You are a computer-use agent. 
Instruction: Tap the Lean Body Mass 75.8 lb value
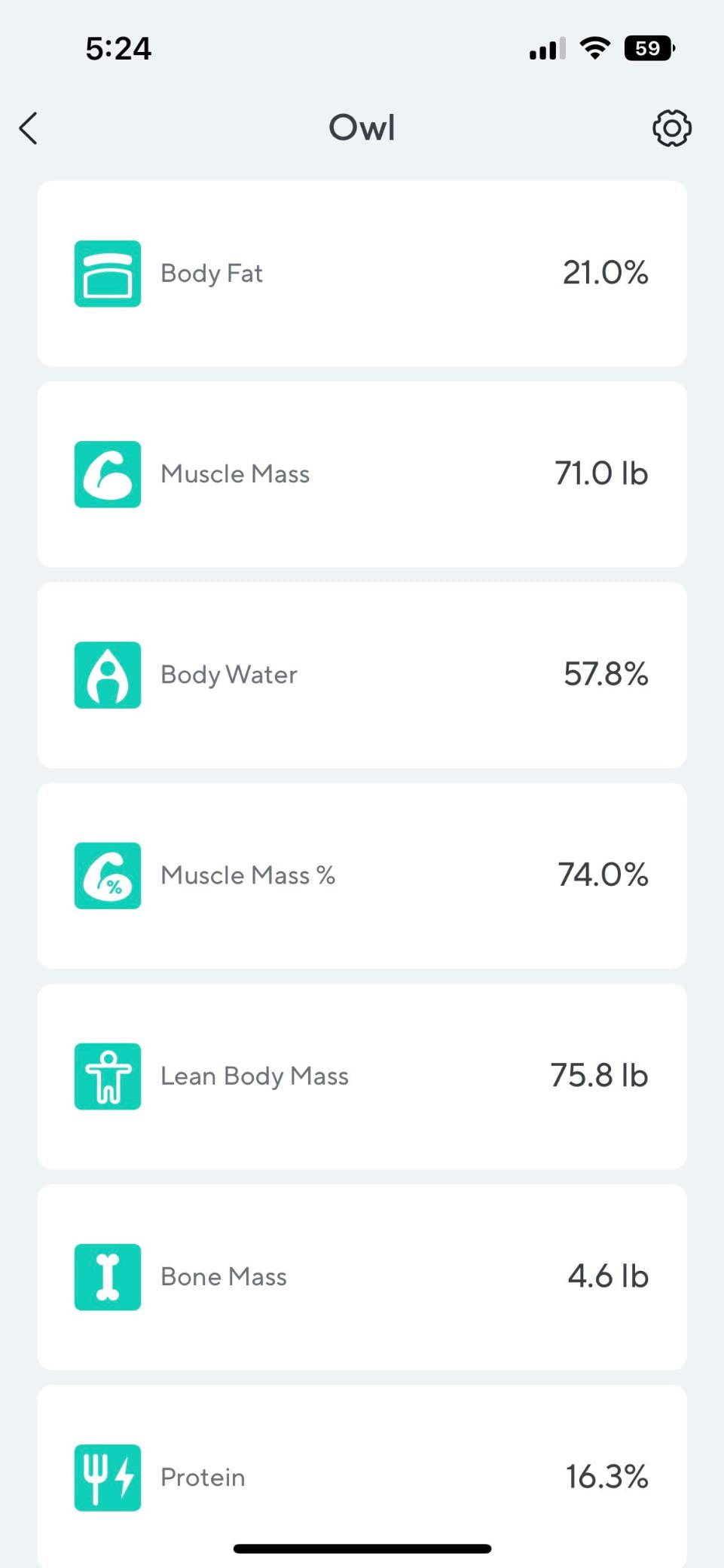598,1076
